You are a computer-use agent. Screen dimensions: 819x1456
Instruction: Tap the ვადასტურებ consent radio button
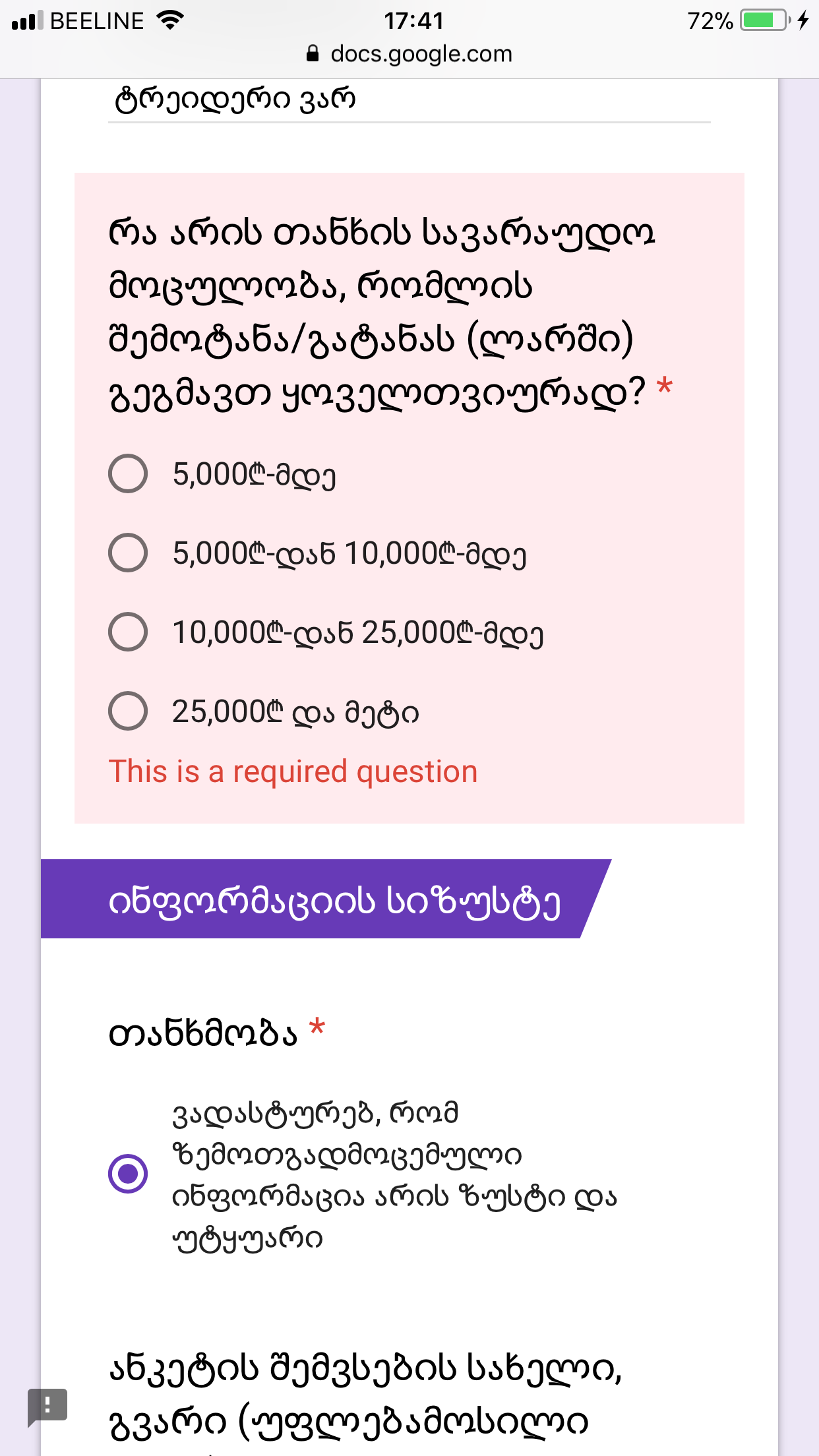click(128, 1174)
